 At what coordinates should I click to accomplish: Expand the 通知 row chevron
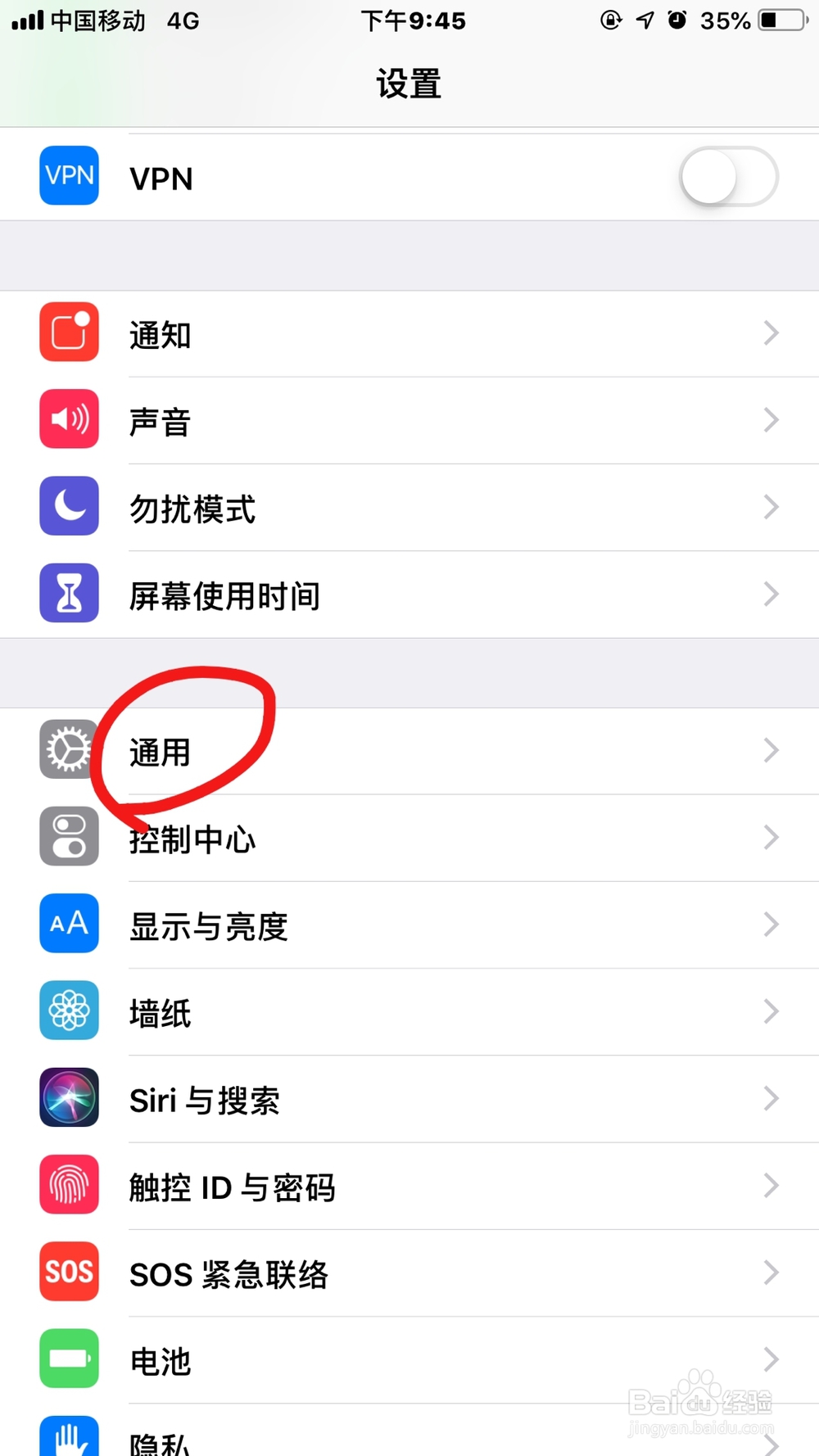tap(770, 332)
